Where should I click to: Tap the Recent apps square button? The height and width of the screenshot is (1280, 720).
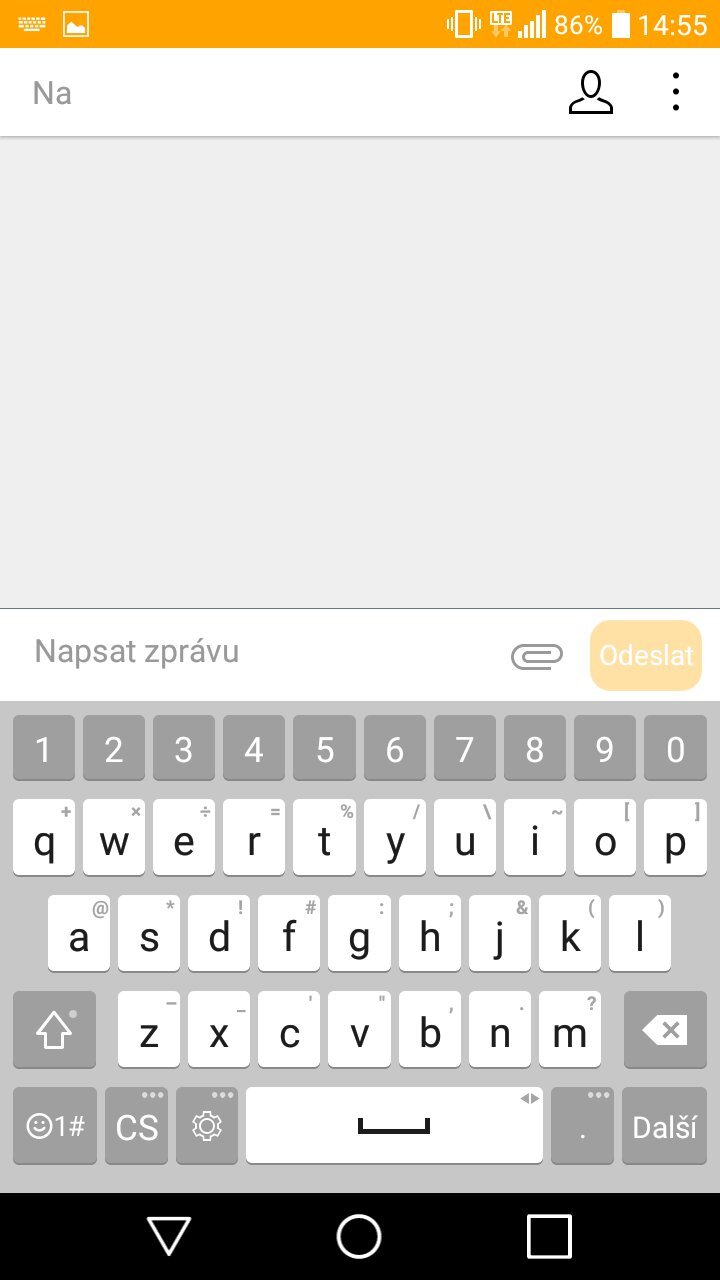click(546, 1236)
